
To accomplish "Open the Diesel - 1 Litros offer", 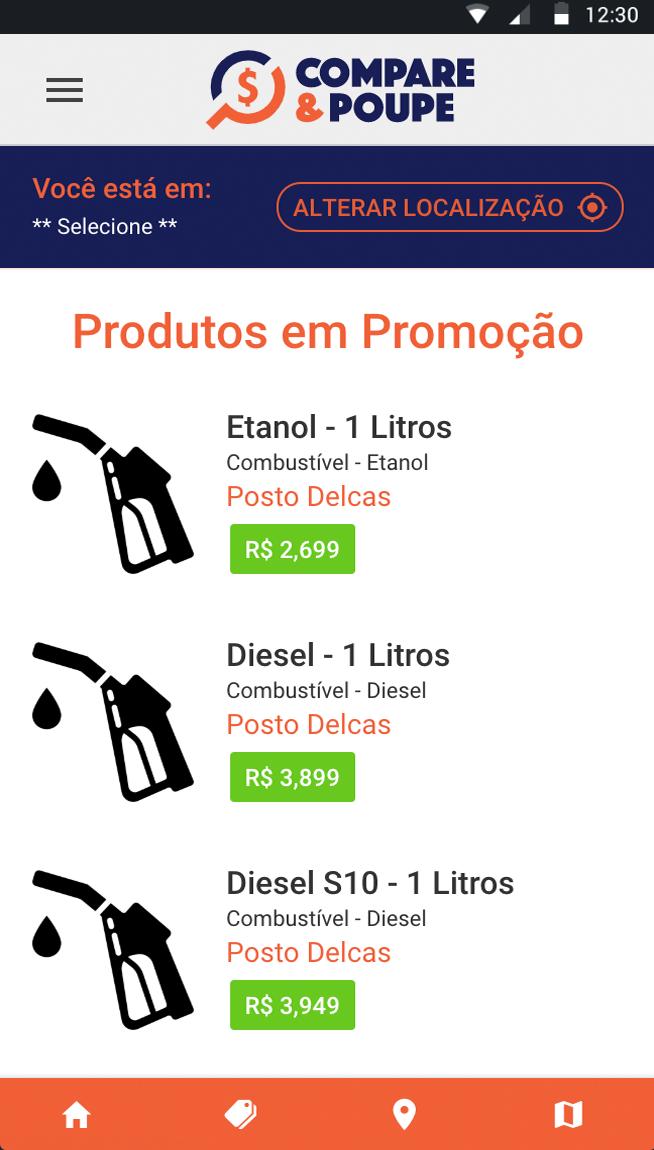I will coord(327,722).
